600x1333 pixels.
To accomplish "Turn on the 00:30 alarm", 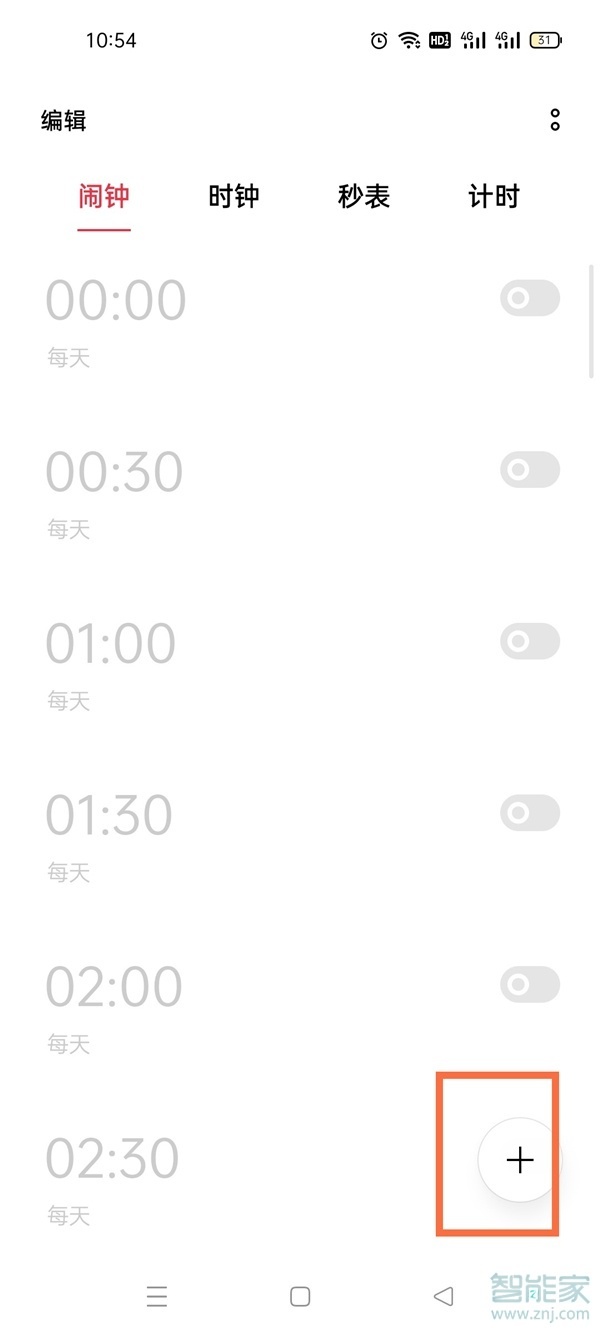I will point(530,469).
